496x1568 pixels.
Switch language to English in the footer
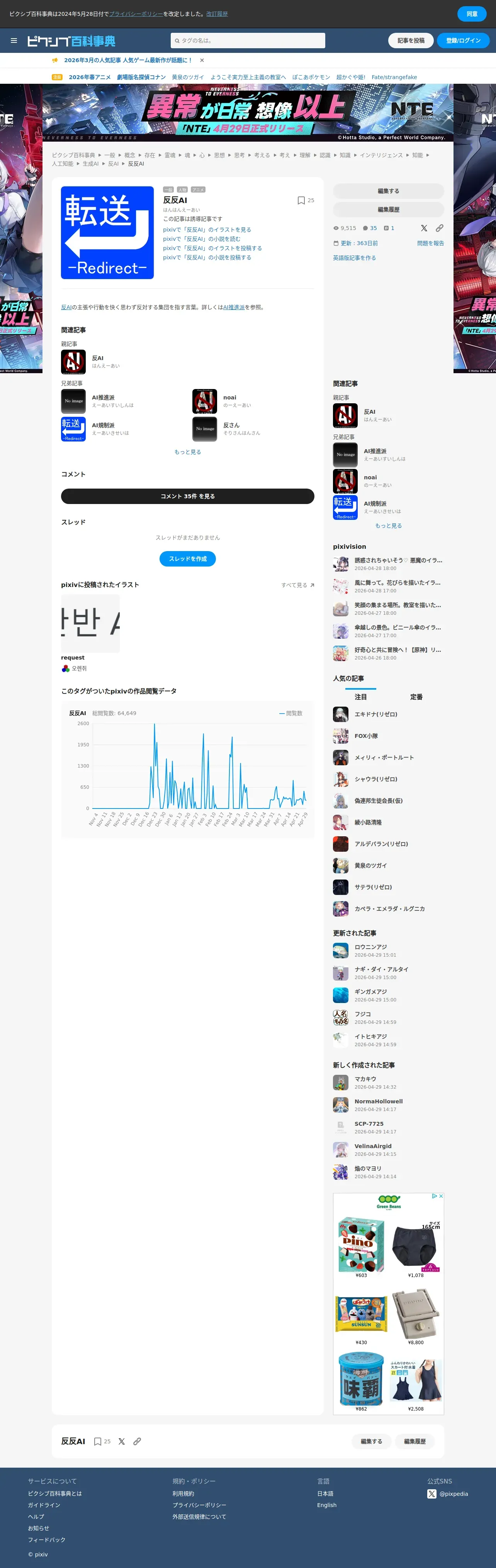tap(326, 1505)
